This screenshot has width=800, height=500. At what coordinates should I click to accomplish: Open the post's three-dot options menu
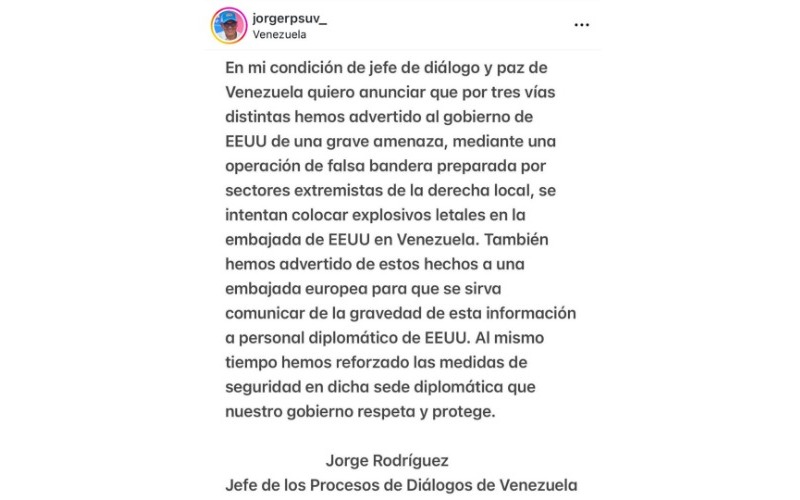[x=582, y=25]
